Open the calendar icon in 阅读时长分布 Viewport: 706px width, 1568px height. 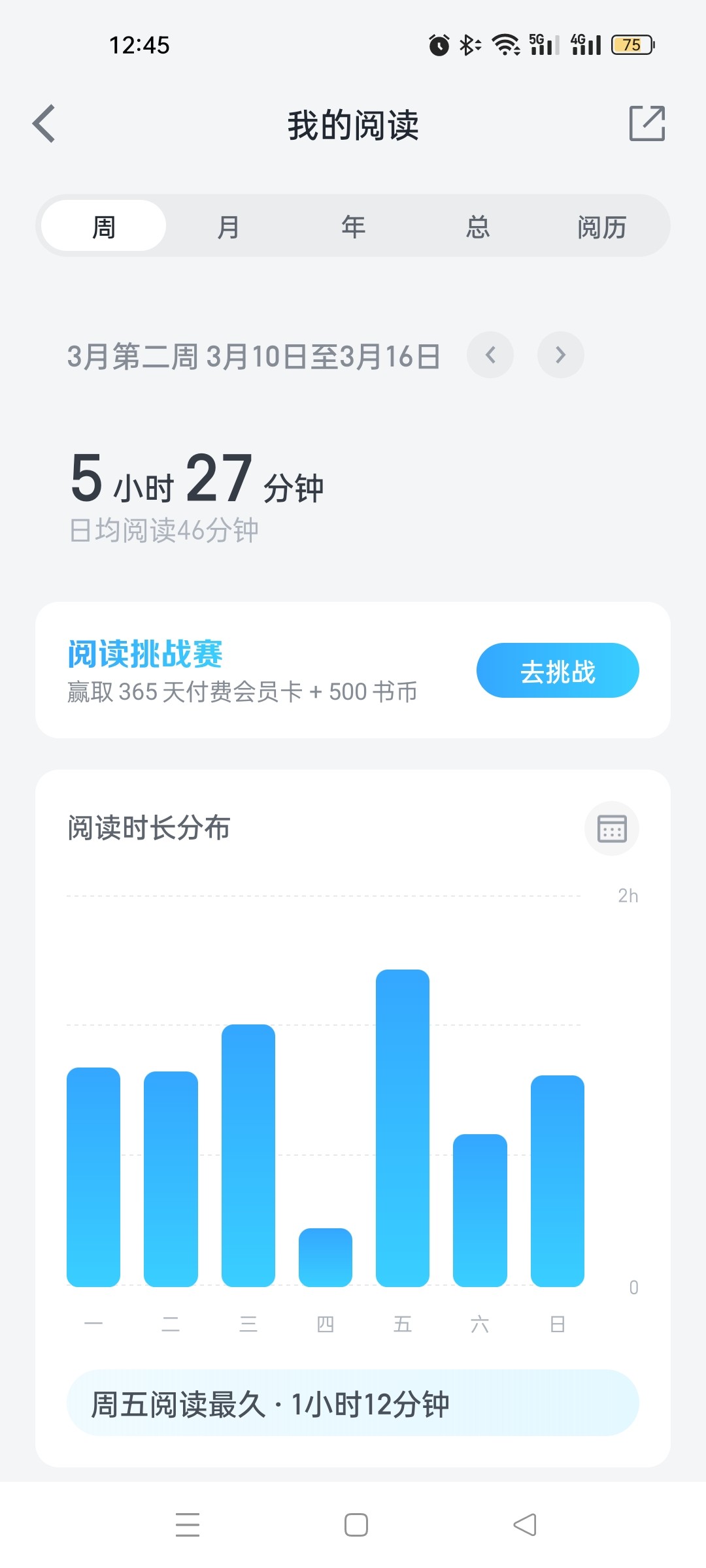[612, 828]
